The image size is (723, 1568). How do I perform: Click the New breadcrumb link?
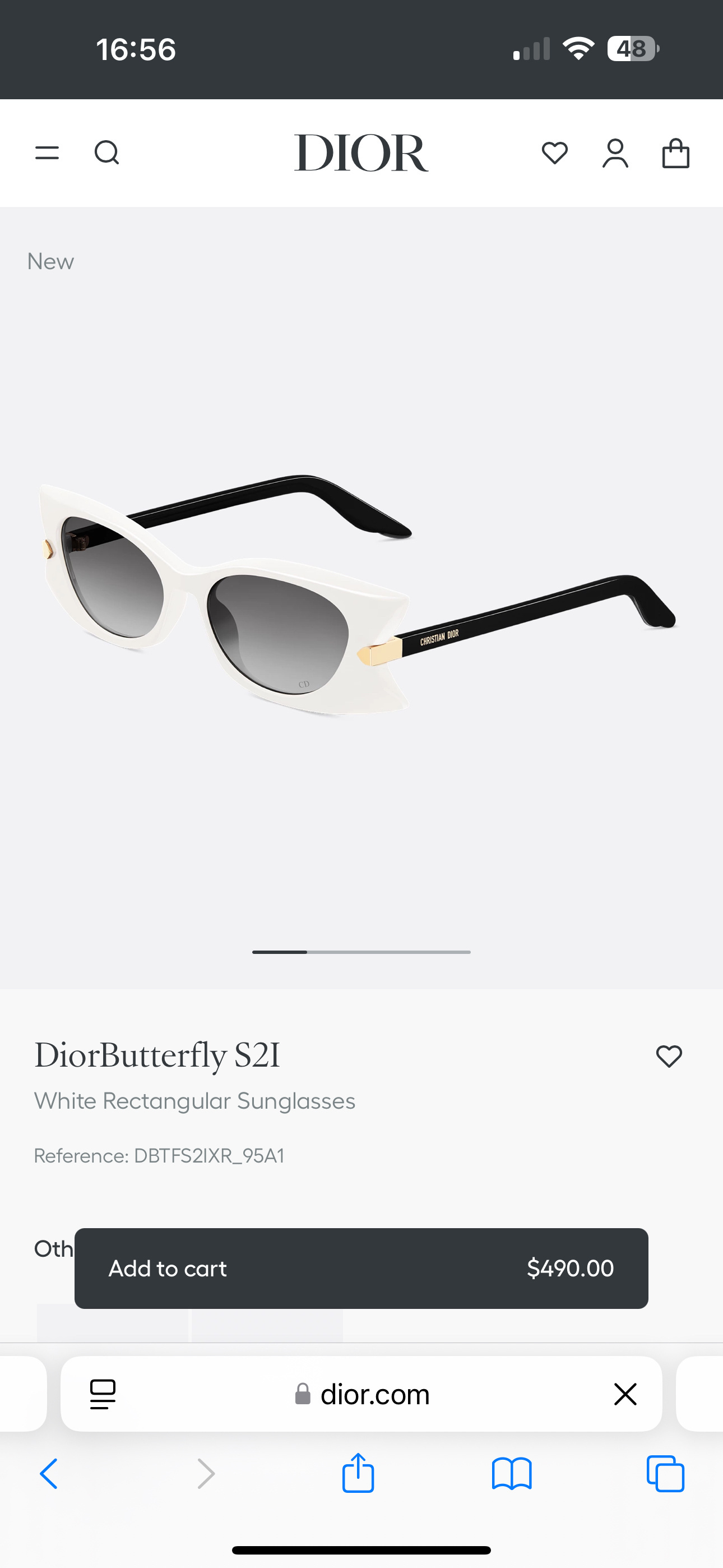coord(50,261)
